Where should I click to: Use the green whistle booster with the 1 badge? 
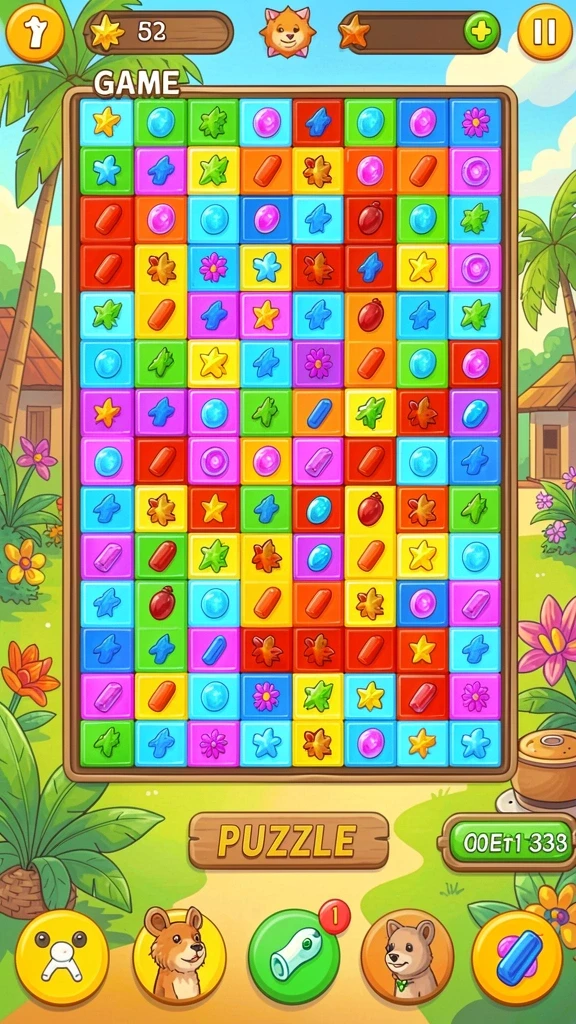(295, 957)
